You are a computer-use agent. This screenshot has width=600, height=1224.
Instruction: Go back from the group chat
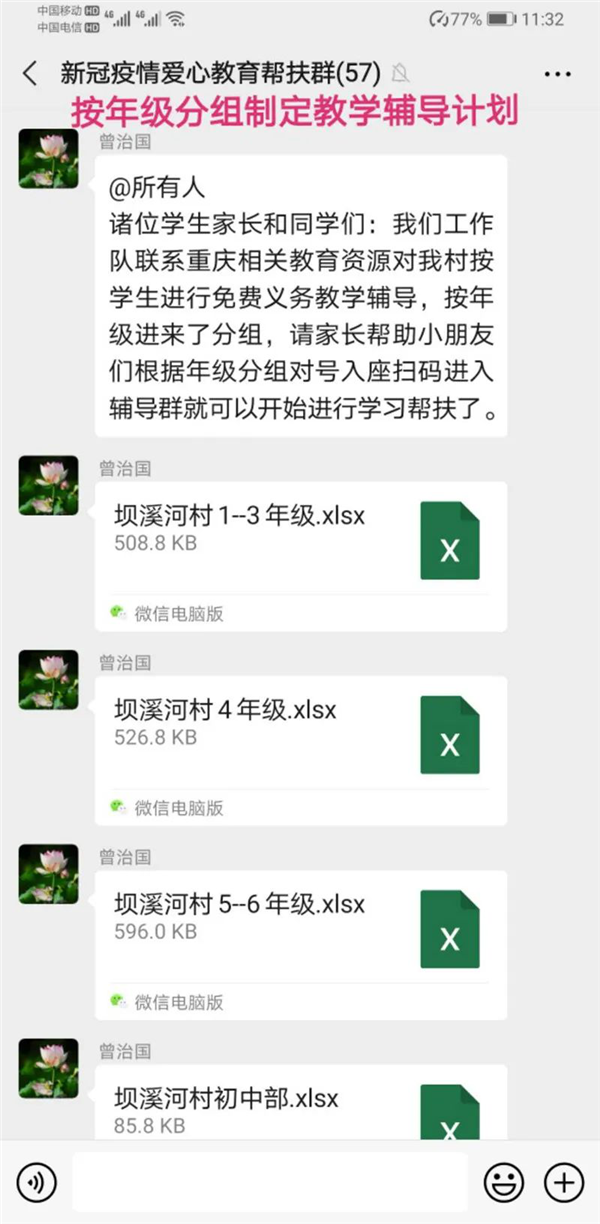click(30, 73)
